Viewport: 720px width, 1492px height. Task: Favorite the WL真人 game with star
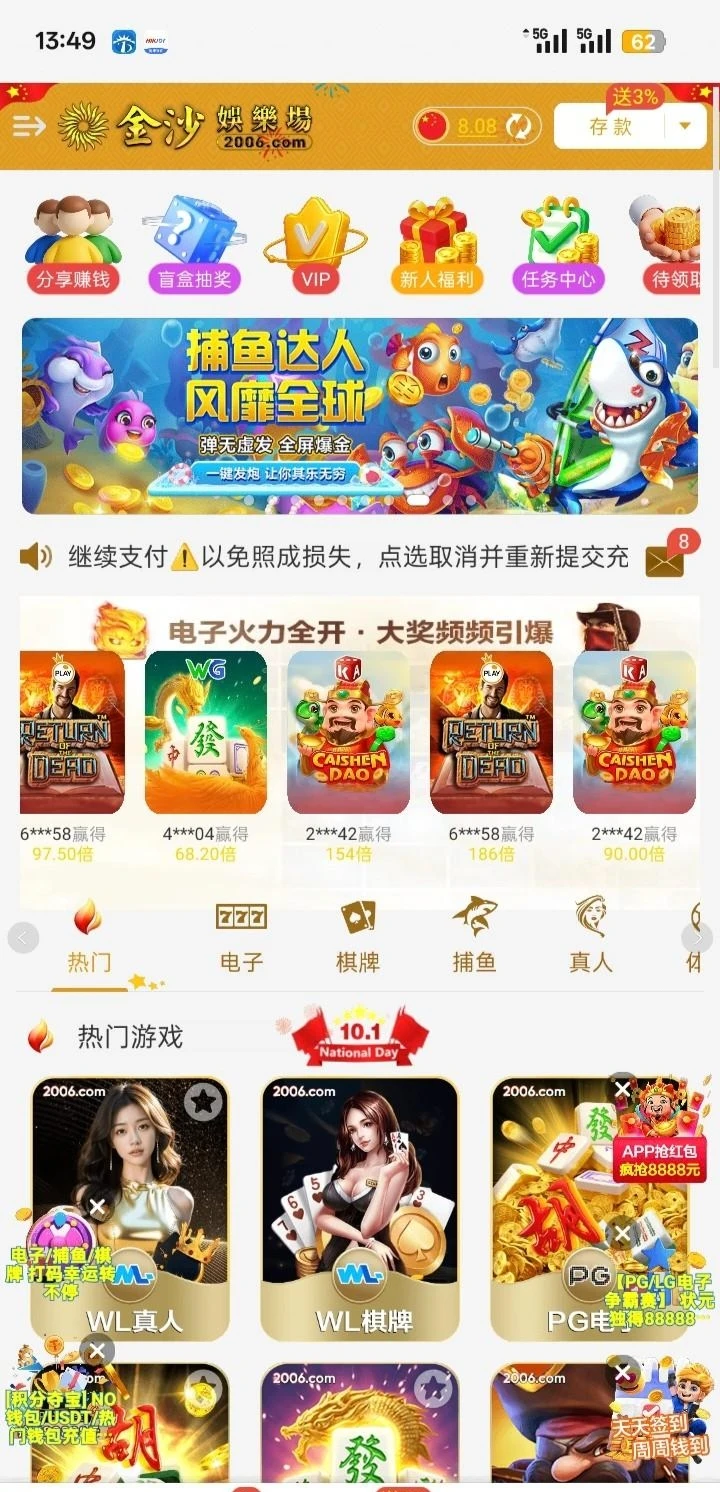pyautogui.click(x=203, y=1102)
